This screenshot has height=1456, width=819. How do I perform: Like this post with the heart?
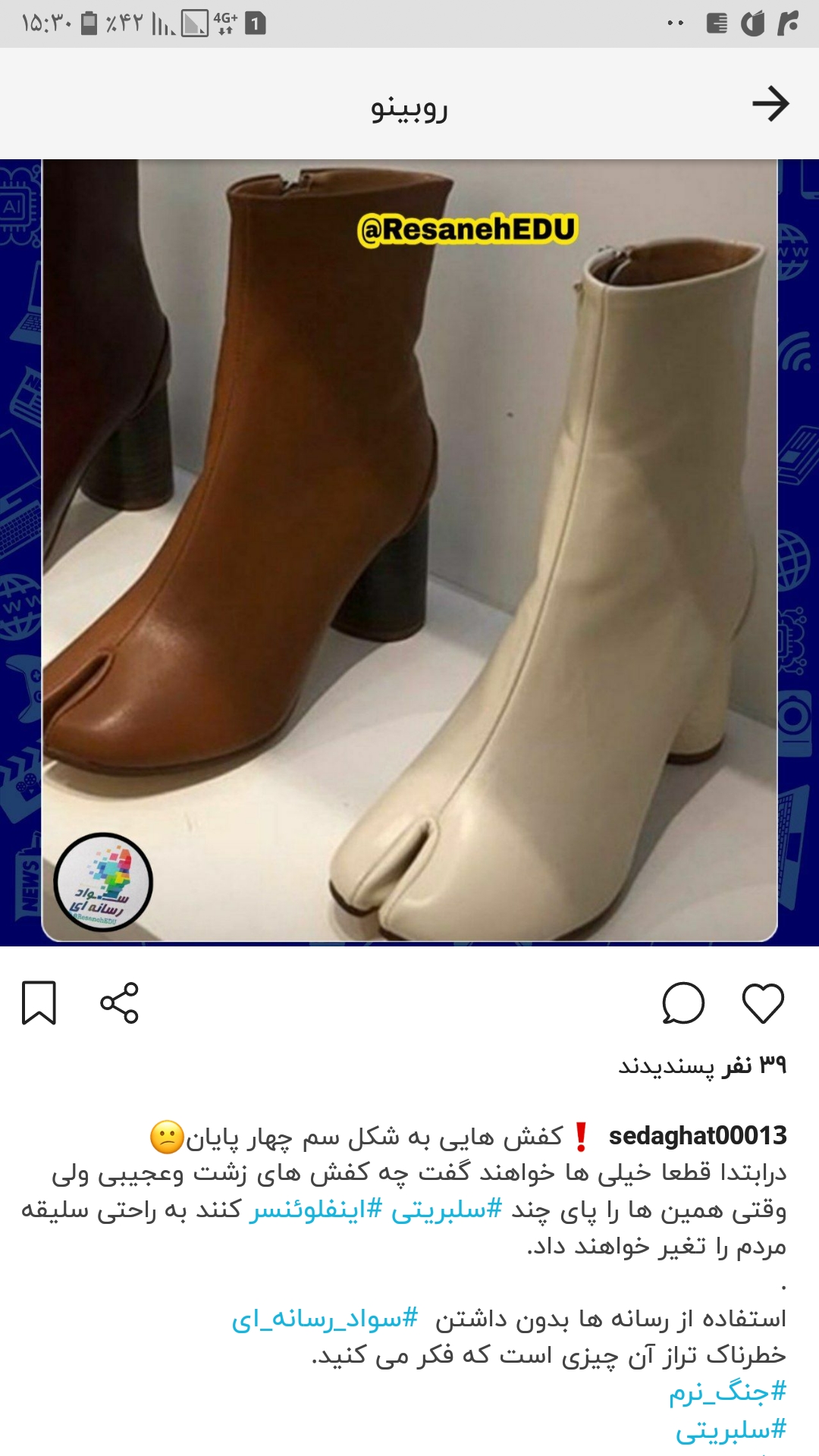(x=762, y=1003)
